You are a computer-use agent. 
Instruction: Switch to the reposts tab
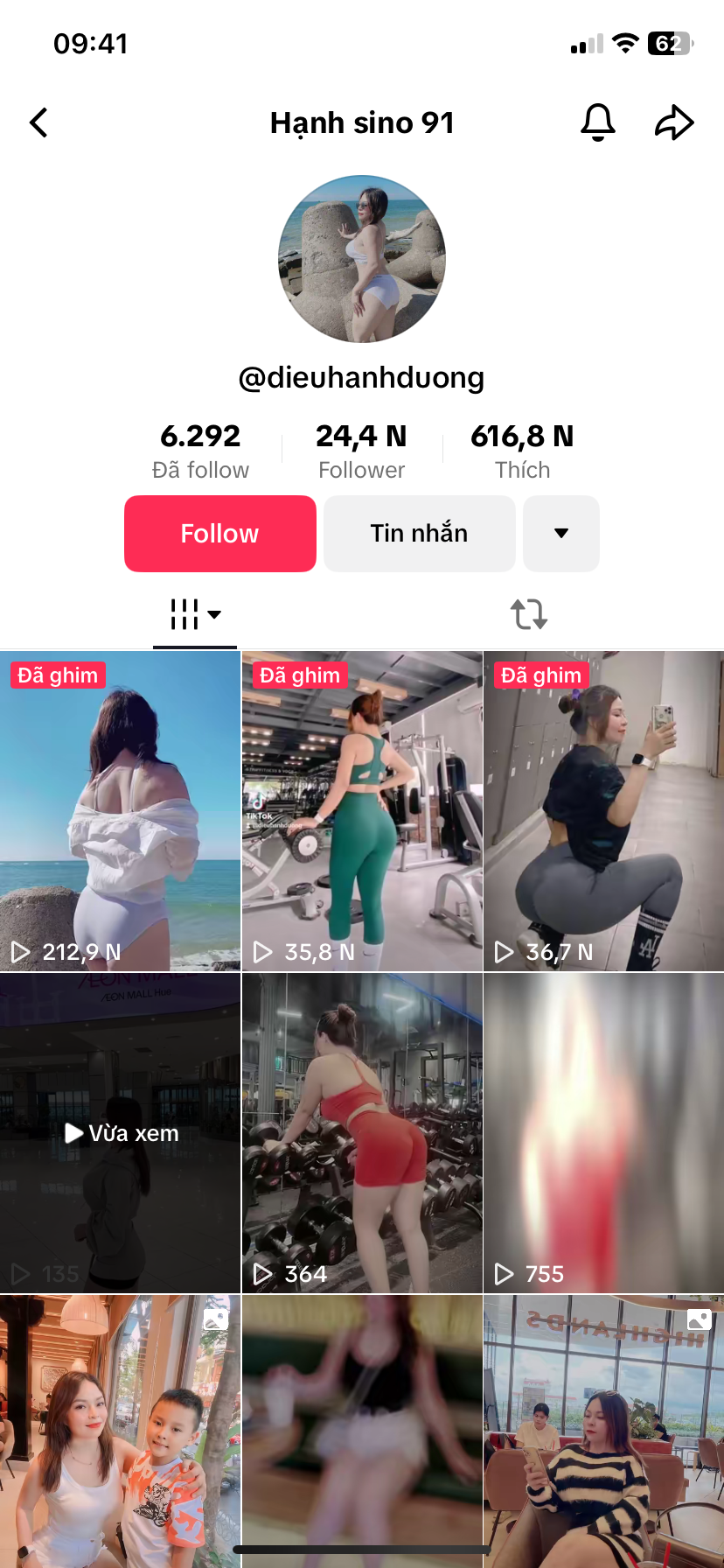[529, 614]
